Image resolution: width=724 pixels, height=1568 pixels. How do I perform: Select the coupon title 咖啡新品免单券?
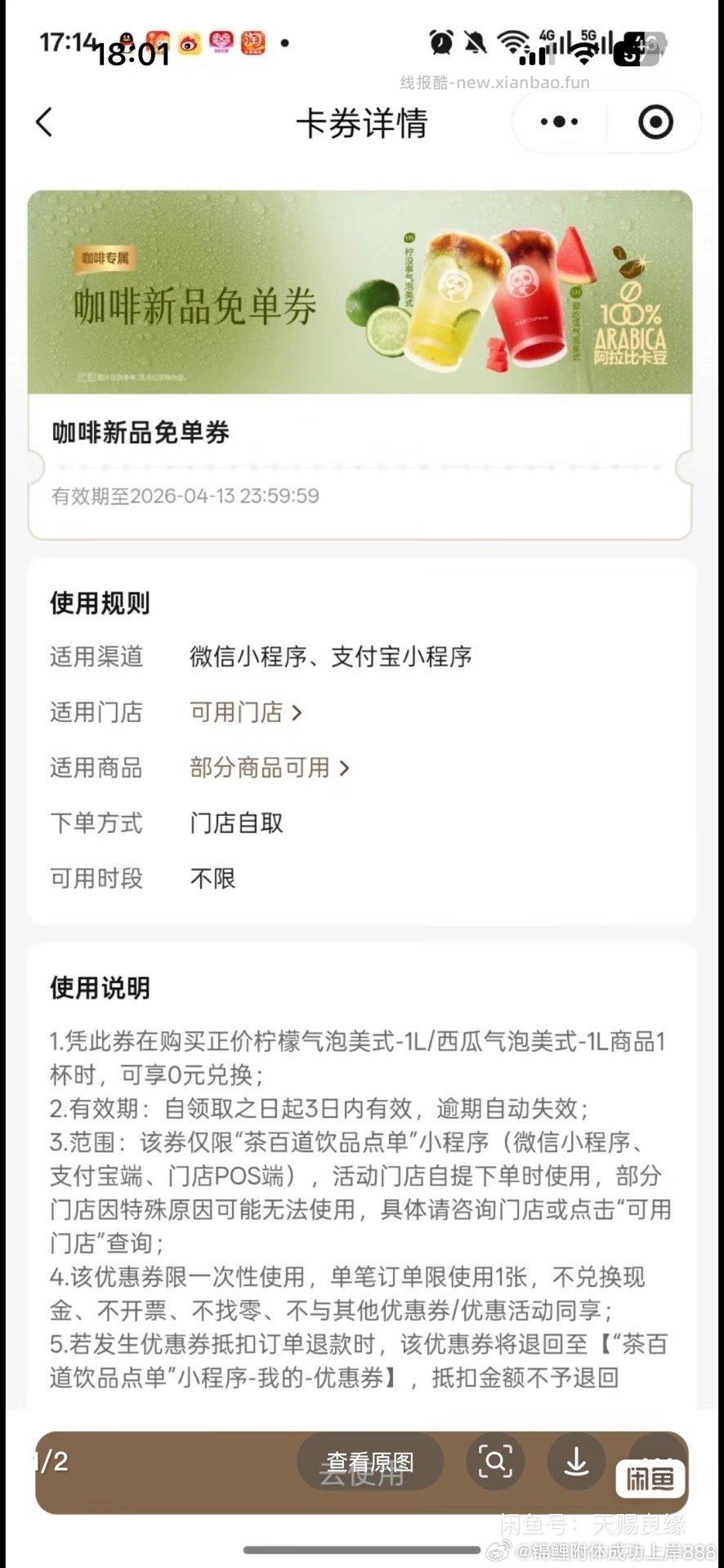pyautogui.click(x=141, y=434)
